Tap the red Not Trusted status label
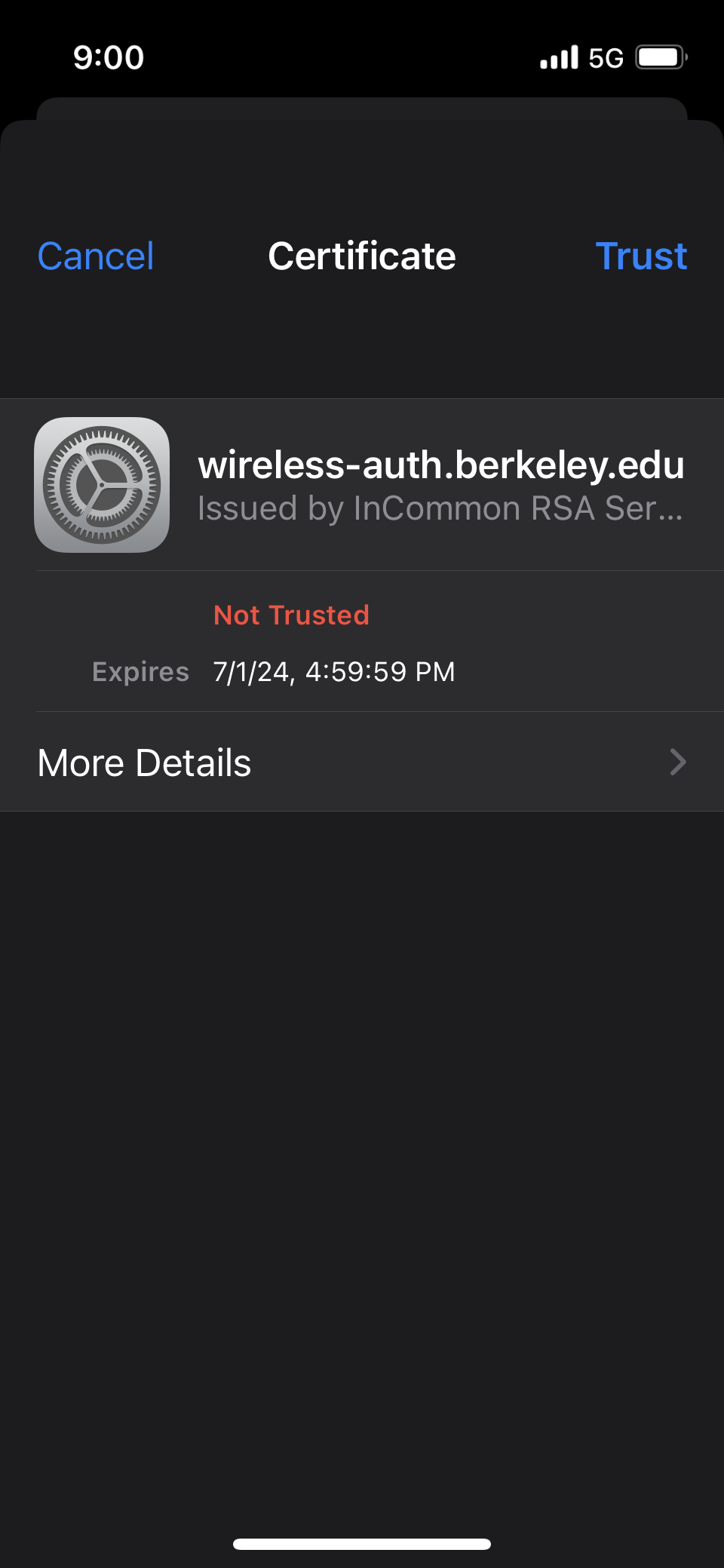This screenshot has height=1568, width=724. (x=291, y=615)
